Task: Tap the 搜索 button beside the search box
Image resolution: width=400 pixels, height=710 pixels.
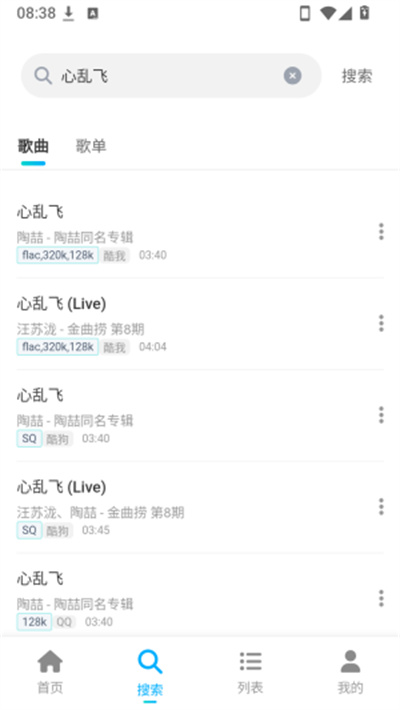Action: click(357, 76)
